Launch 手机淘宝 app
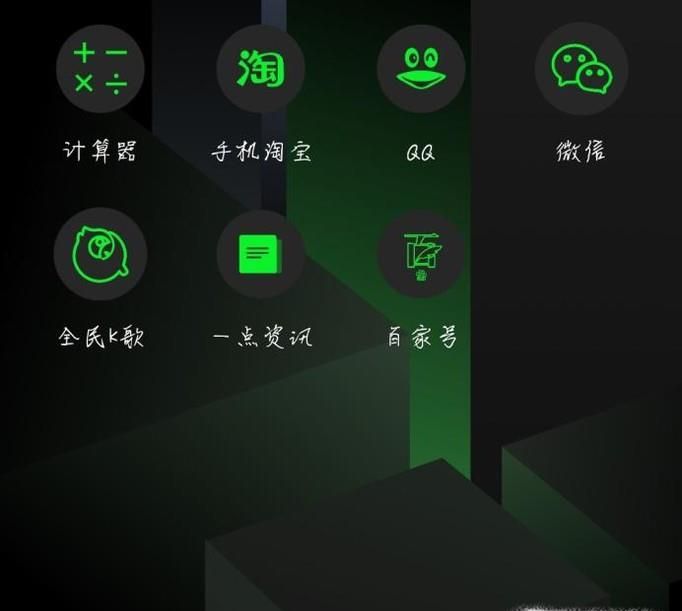The image size is (682, 611). click(x=260, y=70)
